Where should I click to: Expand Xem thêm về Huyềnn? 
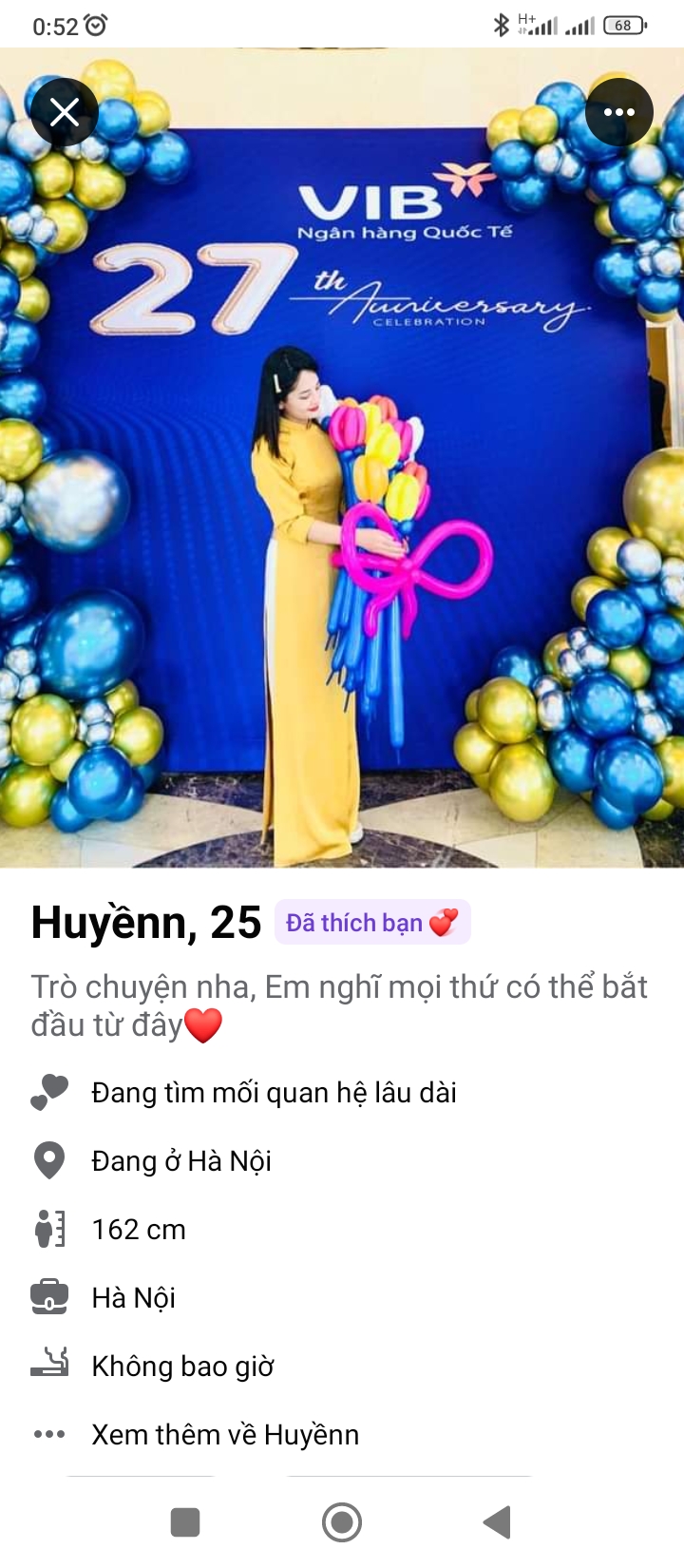[224, 1434]
